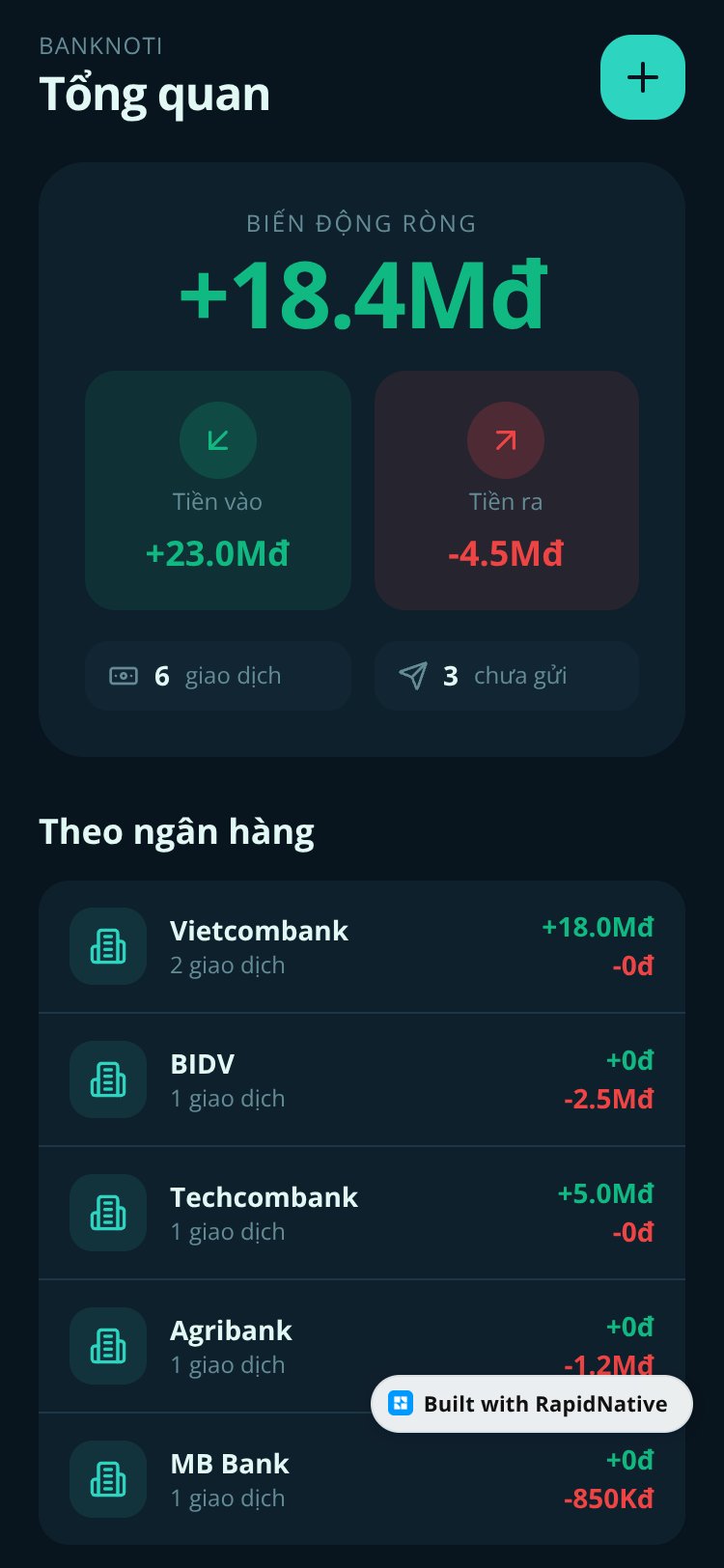Open the Vietcombank row
Viewport: 724px width, 1568px height.
pos(362,946)
